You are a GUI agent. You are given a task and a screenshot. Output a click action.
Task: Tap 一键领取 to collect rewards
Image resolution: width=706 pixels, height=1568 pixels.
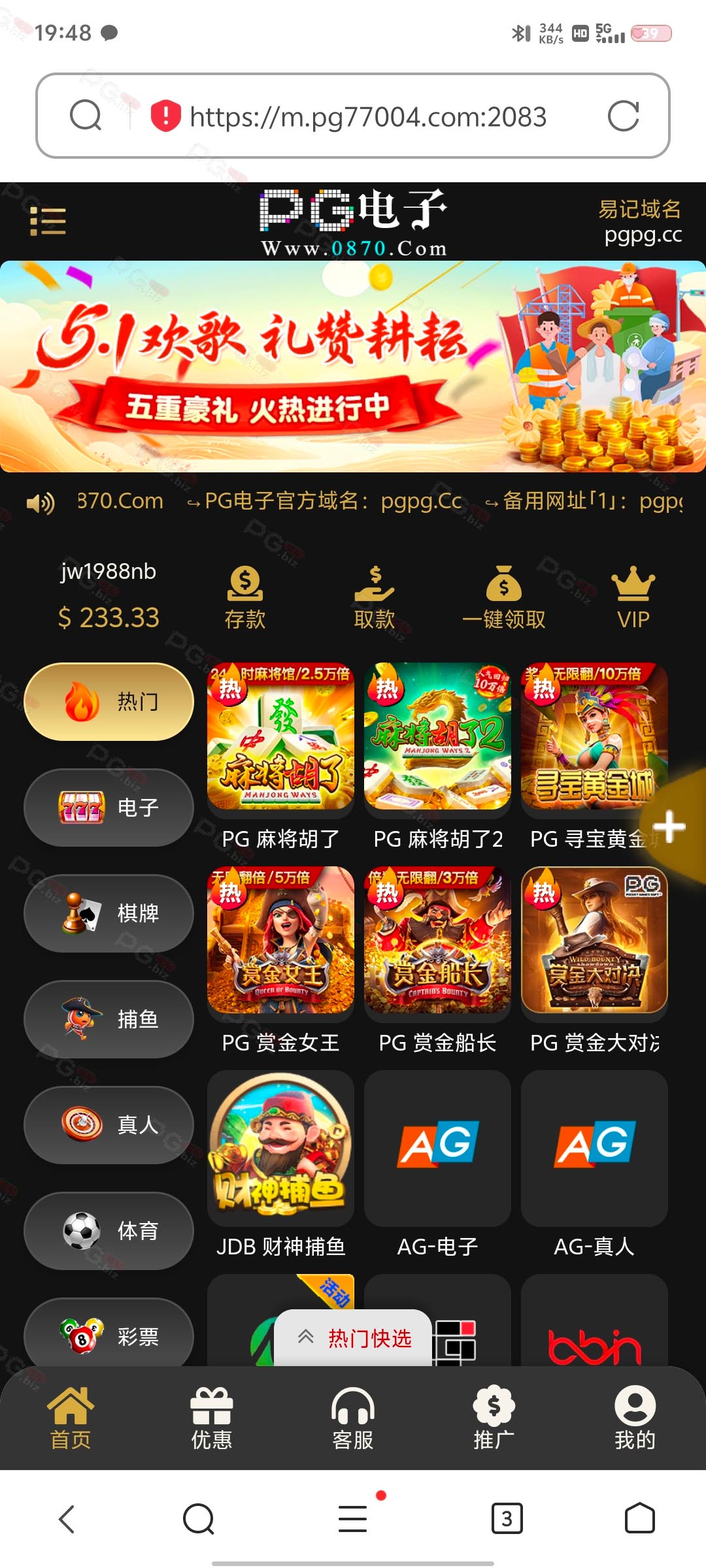(x=503, y=598)
